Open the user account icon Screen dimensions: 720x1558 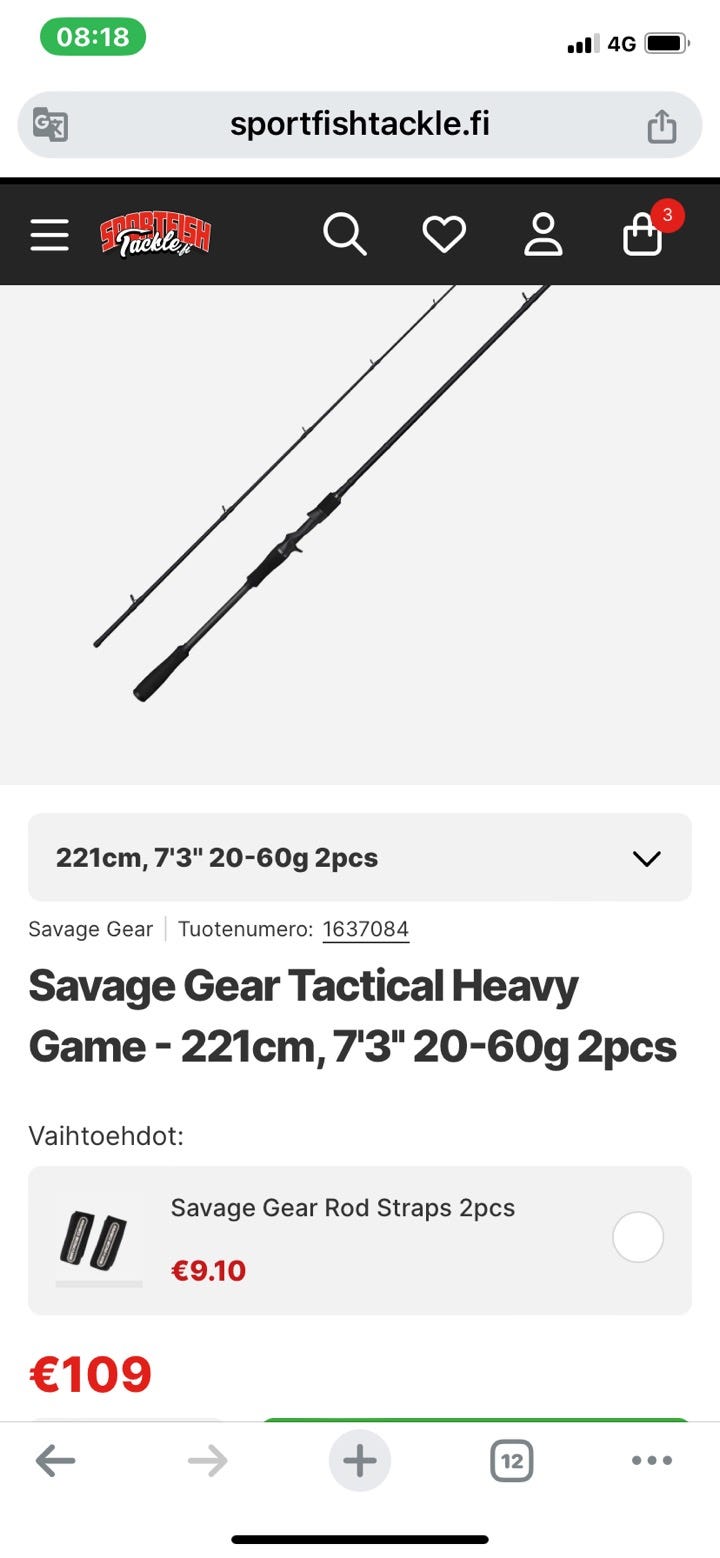click(x=543, y=235)
